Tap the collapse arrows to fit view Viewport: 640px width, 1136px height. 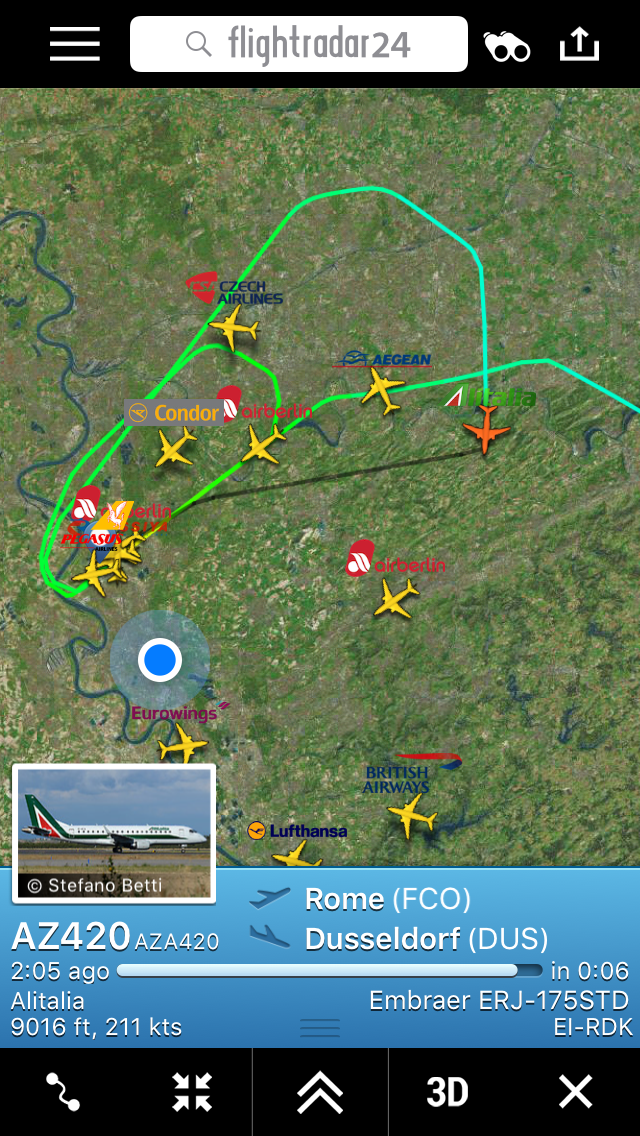[x=191, y=1092]
